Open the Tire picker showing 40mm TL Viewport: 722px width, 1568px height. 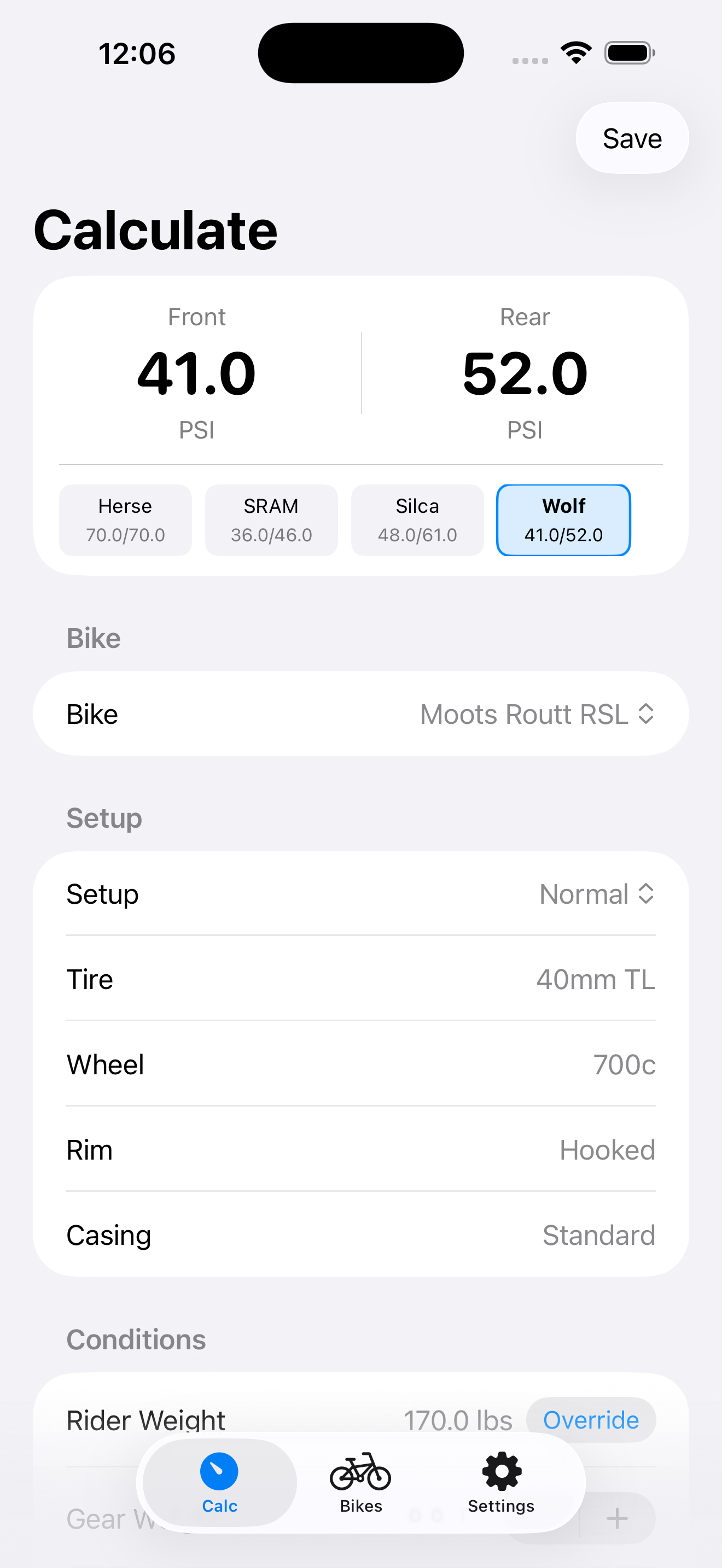pyautogui.click(x=595, y=979)
